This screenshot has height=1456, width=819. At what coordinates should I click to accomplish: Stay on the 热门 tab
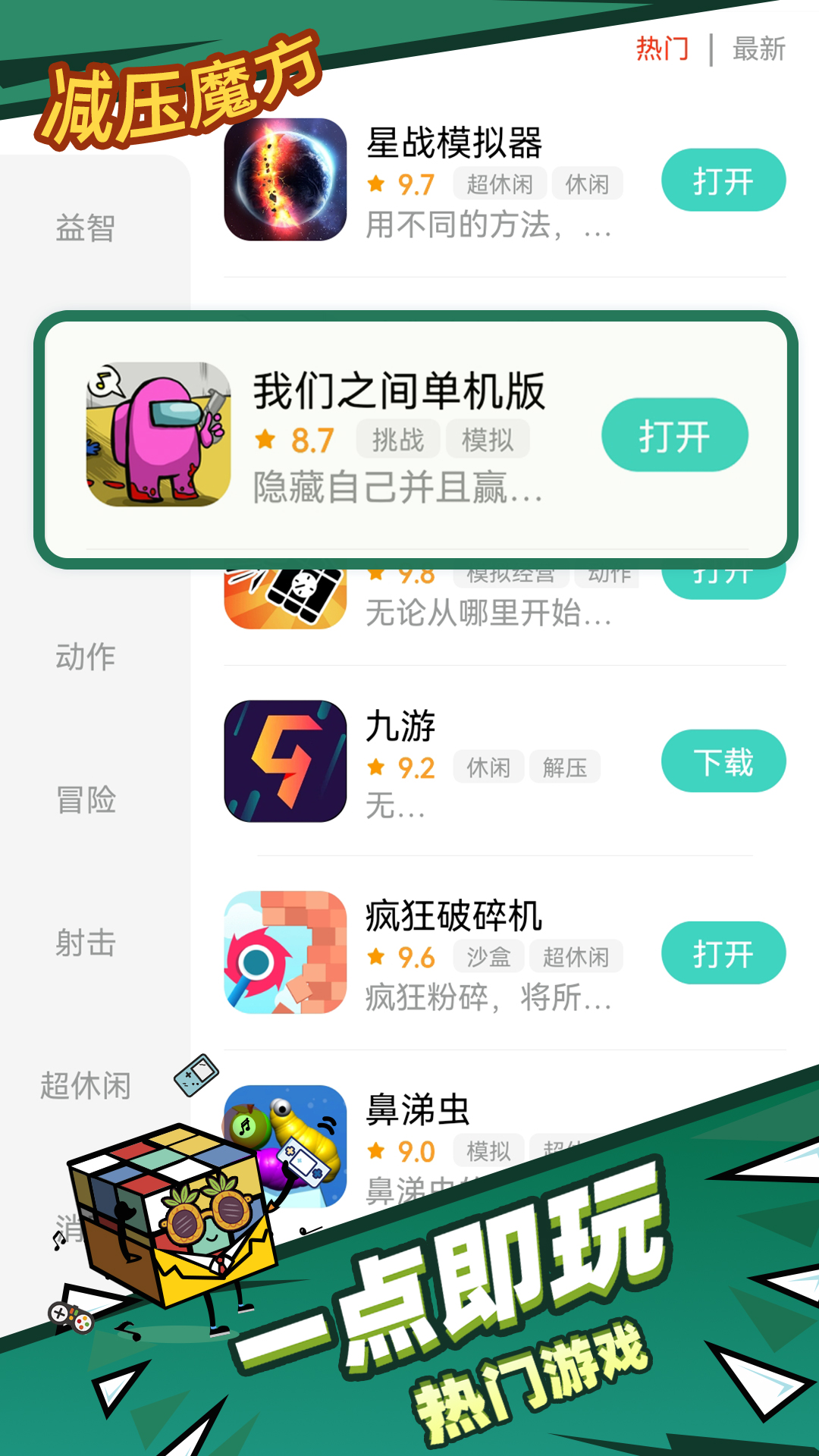(x=661, y=49)
